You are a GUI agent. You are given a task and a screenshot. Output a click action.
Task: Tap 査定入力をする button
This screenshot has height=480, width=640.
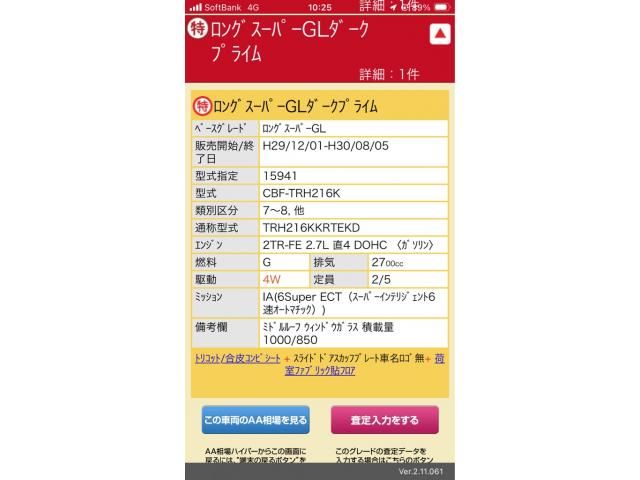384,420
